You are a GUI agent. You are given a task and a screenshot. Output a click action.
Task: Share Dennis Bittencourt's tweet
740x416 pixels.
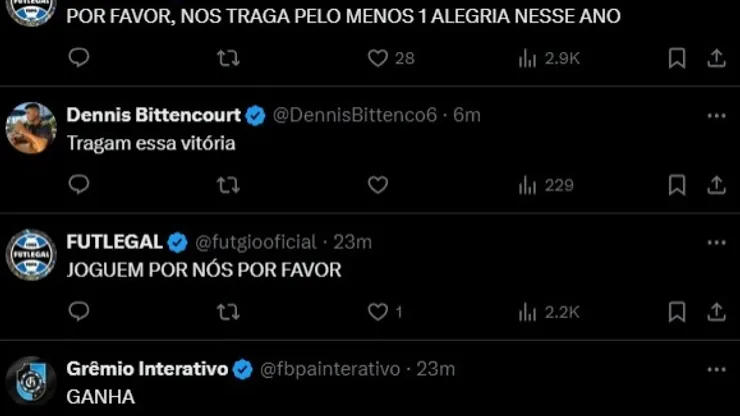pos(716,185)
